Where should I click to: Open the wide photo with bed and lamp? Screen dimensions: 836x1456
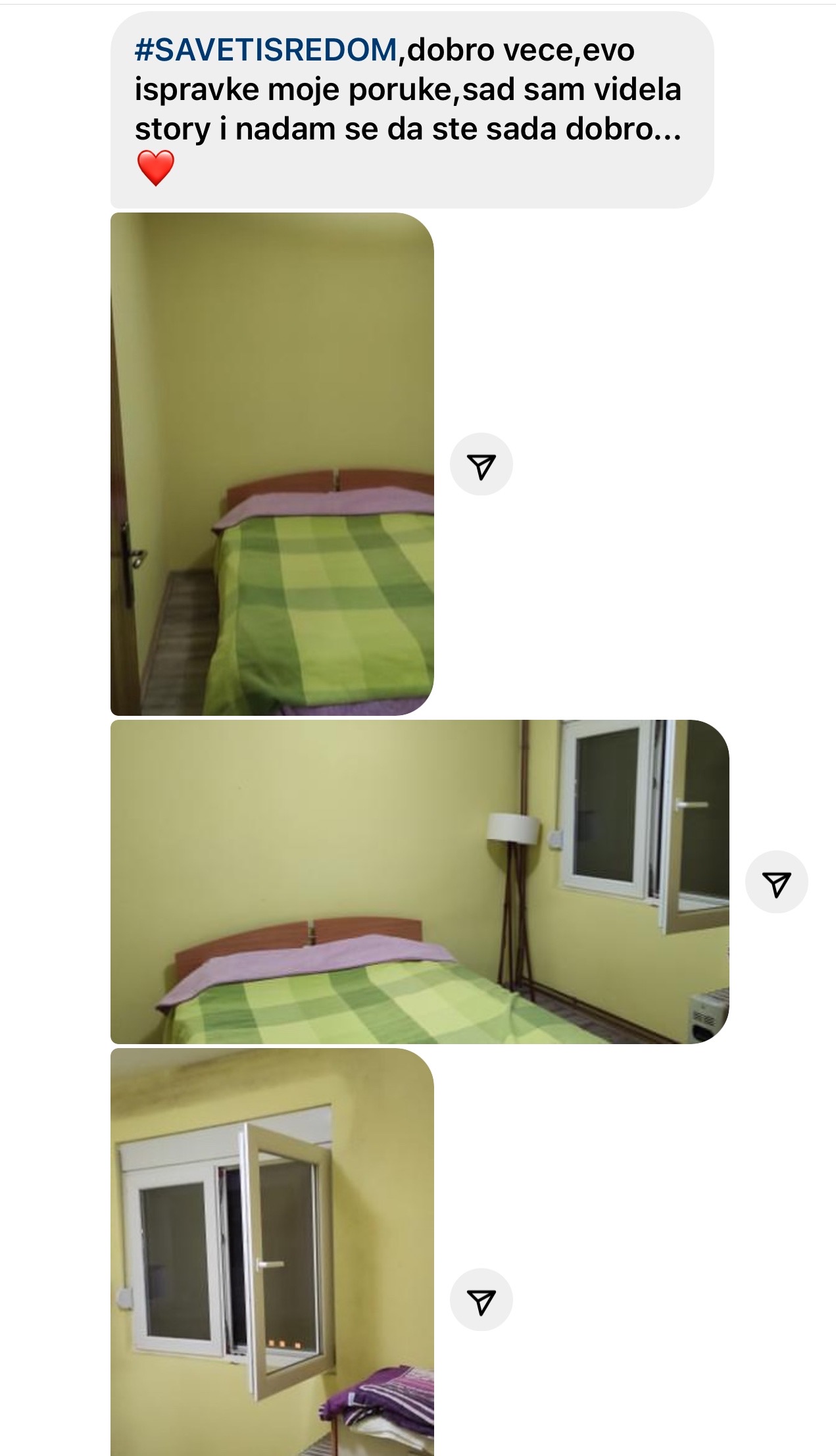(x=420, y=882)
